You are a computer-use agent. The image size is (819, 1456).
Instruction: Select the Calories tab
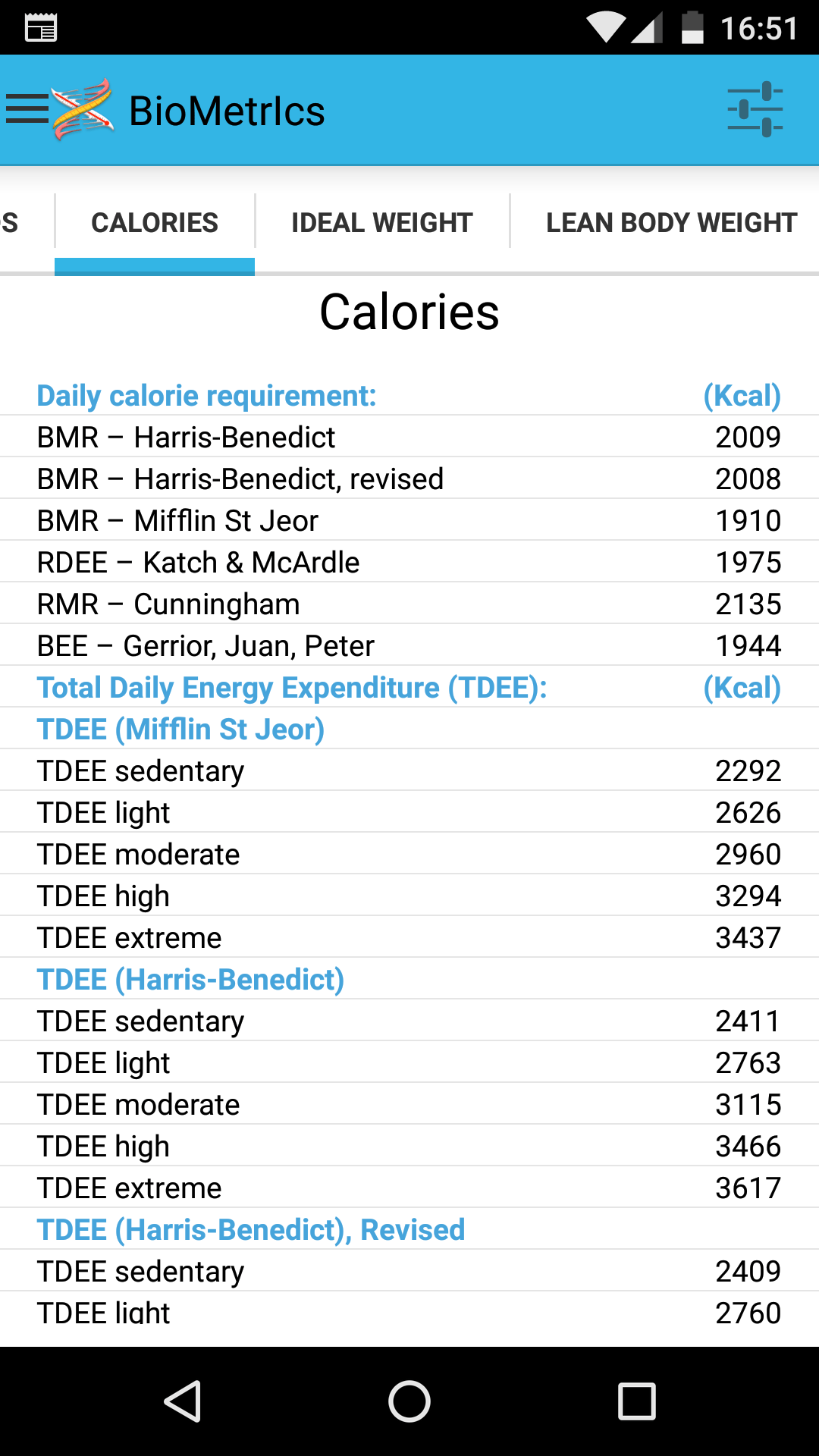click(155, 223)
